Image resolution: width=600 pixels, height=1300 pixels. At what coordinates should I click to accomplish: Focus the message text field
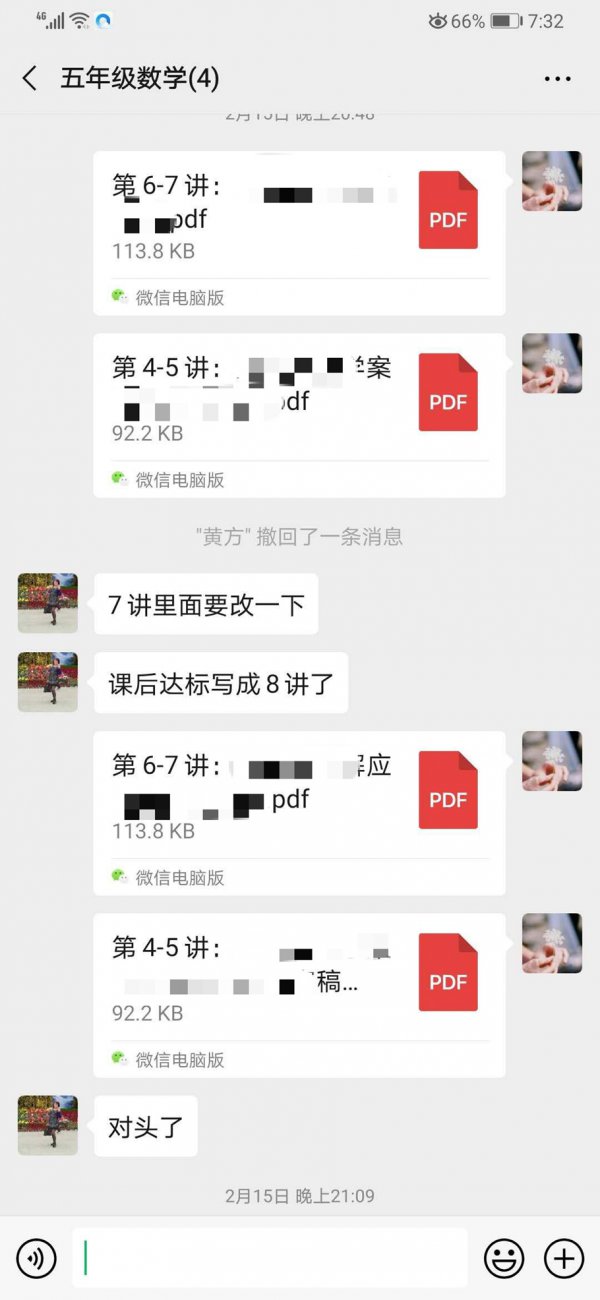point(270,1258)
